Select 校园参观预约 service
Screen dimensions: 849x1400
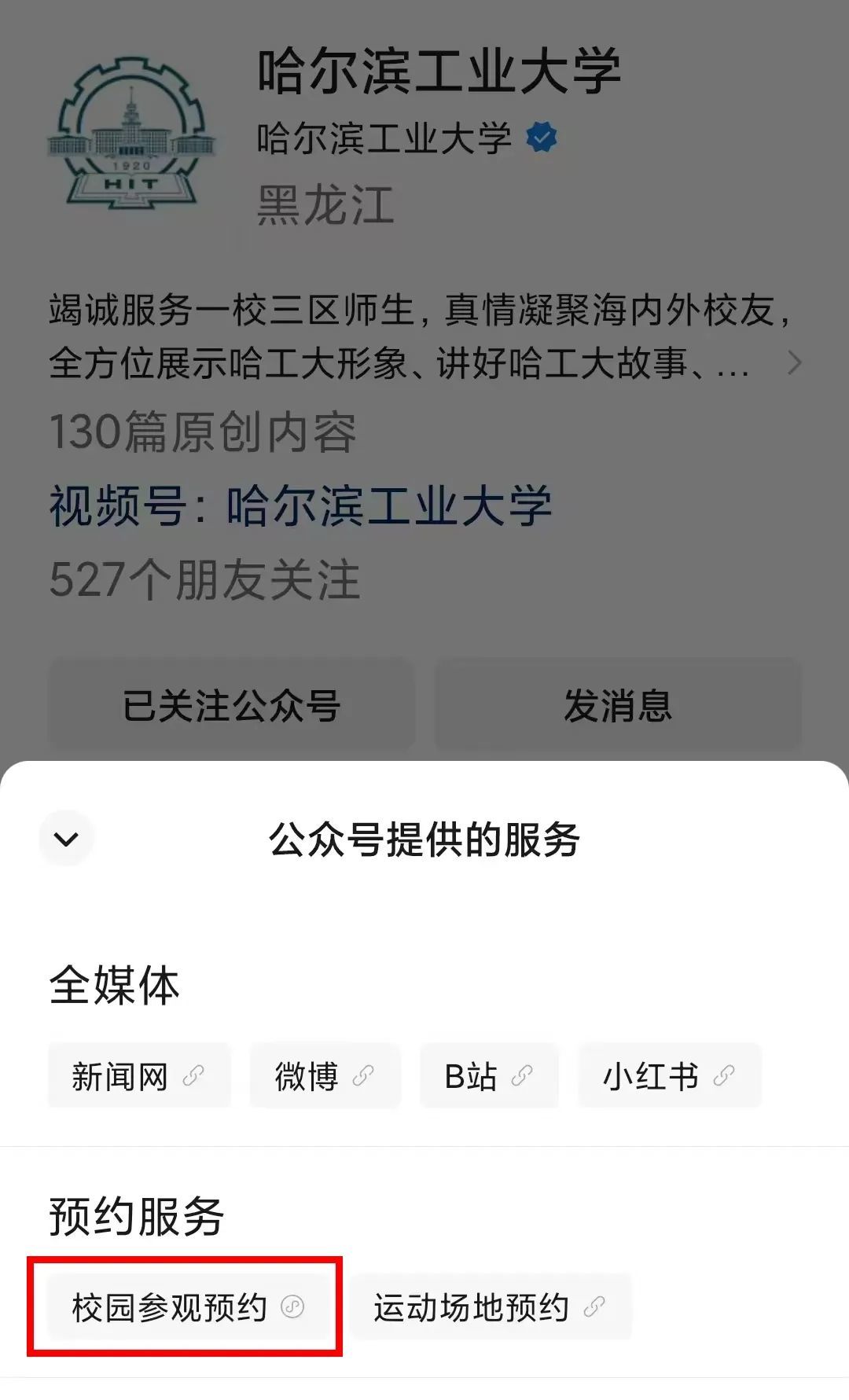pyautogui.click(x=187, y=1306)
